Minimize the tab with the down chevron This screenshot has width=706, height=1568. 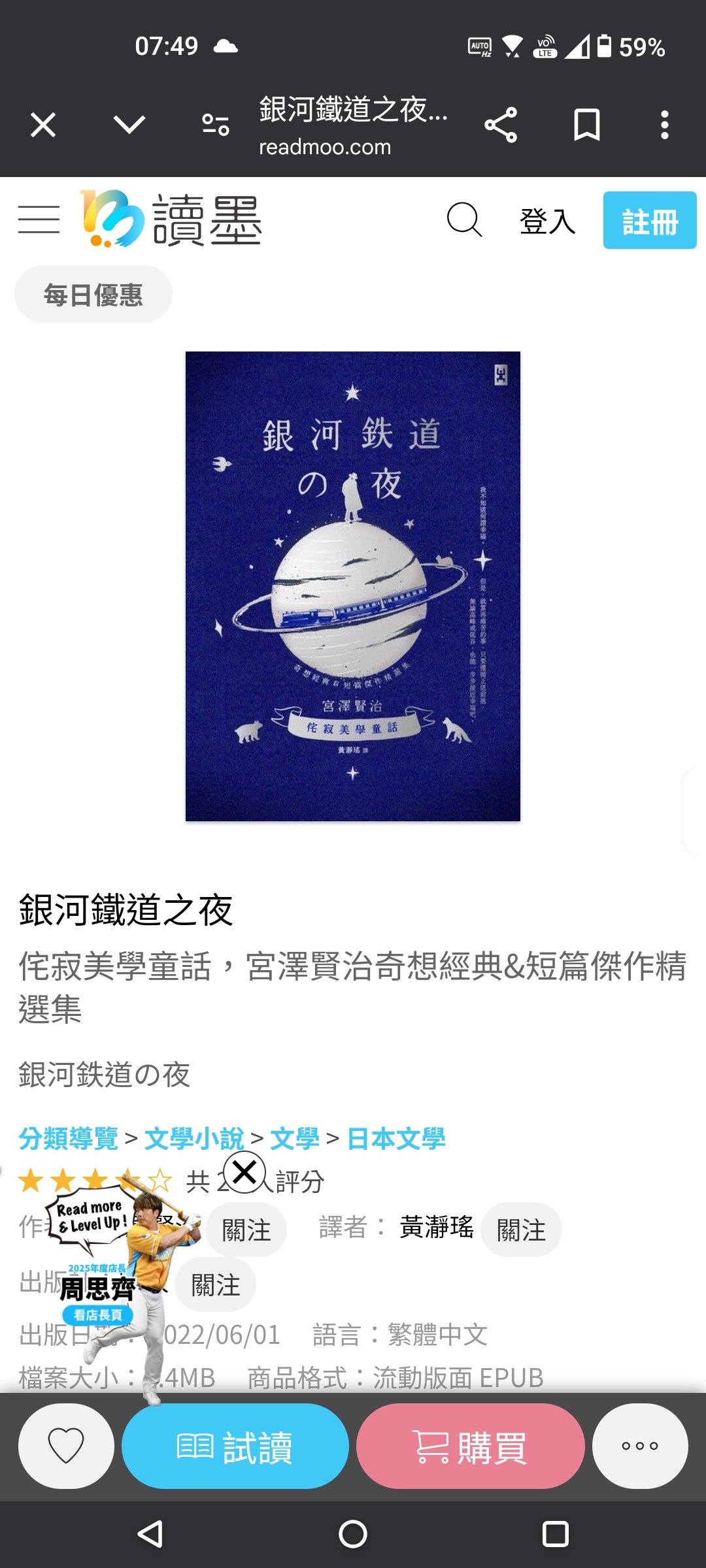(129, 125)
